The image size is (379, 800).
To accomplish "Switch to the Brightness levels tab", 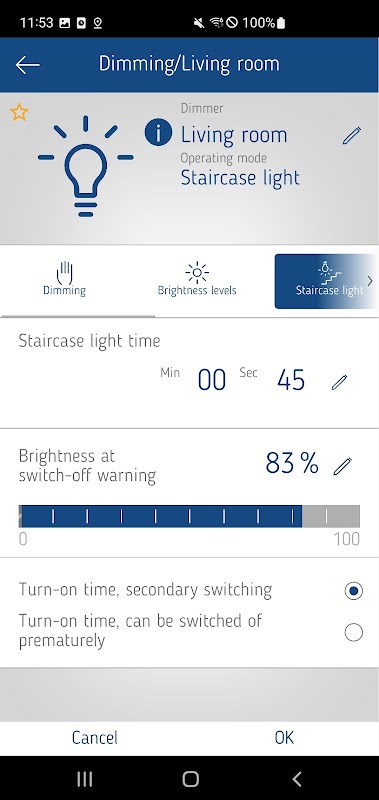I will 197,279.
